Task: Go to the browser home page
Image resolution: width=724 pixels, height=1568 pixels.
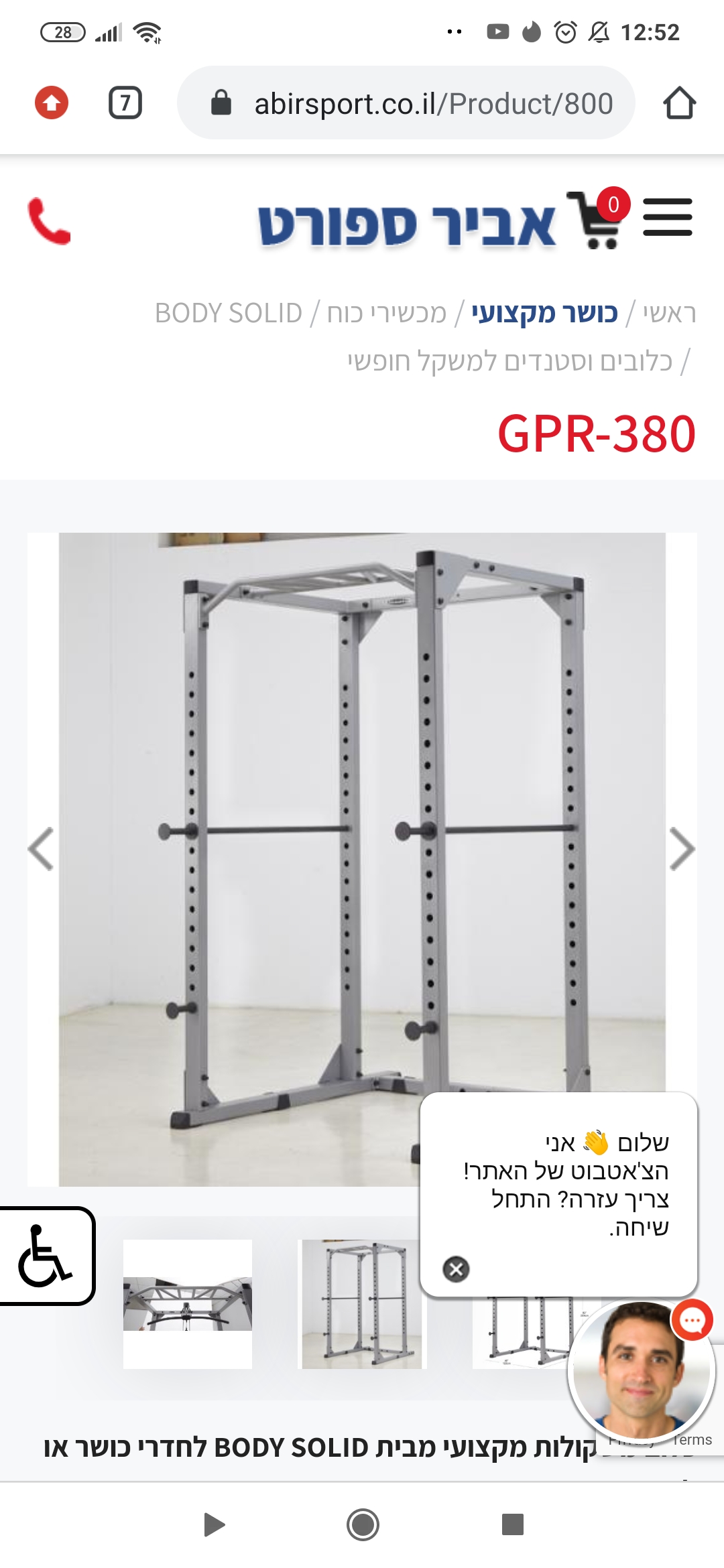Action: click(679, 103)
